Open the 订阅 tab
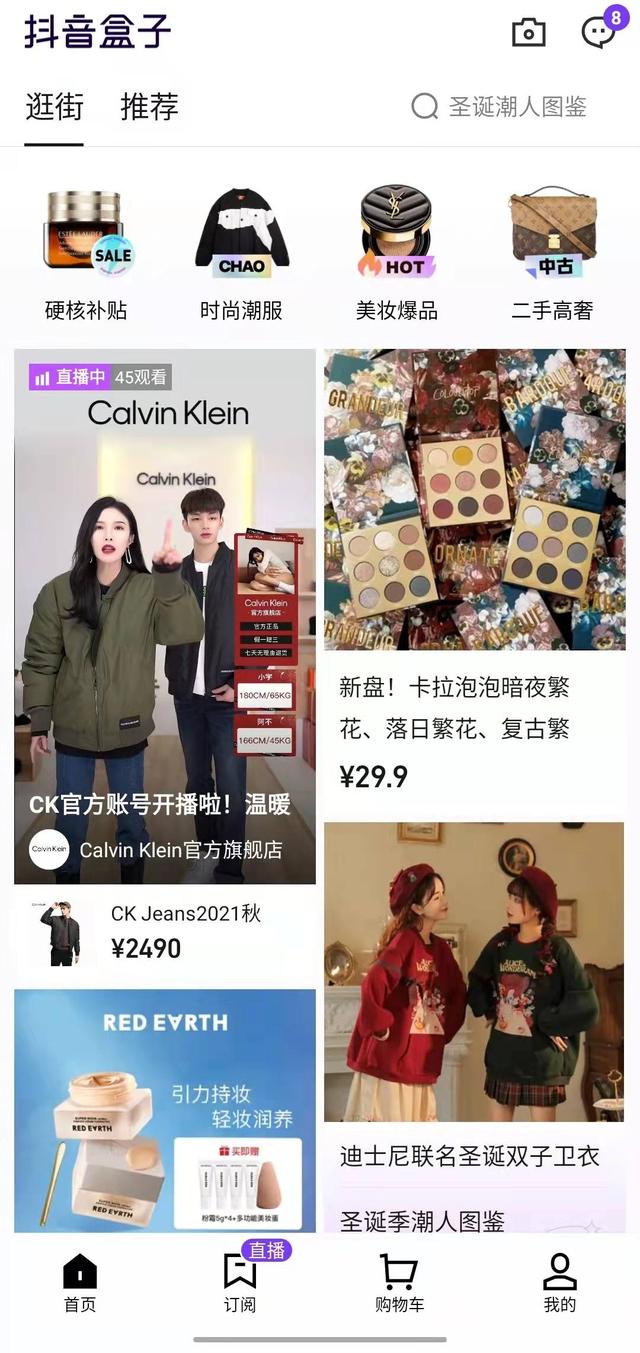640x1353 pixels. (240, 1283)
